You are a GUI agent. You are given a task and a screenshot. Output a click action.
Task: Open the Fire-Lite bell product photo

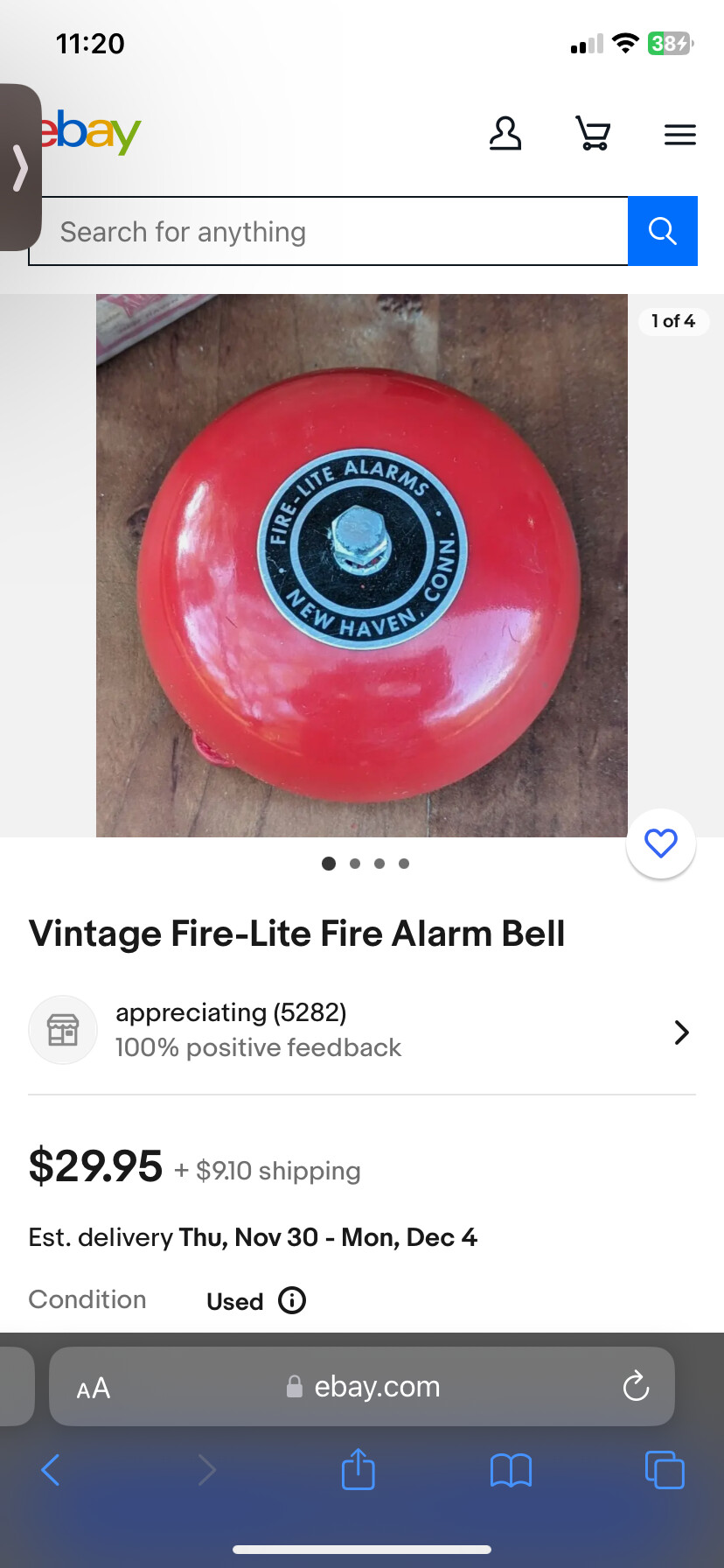click(x=361, y=565)
